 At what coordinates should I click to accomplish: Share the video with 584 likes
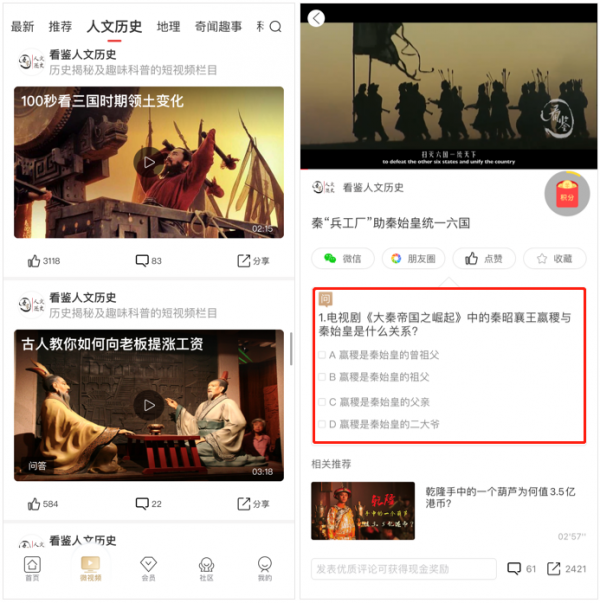tap(253, 504)
